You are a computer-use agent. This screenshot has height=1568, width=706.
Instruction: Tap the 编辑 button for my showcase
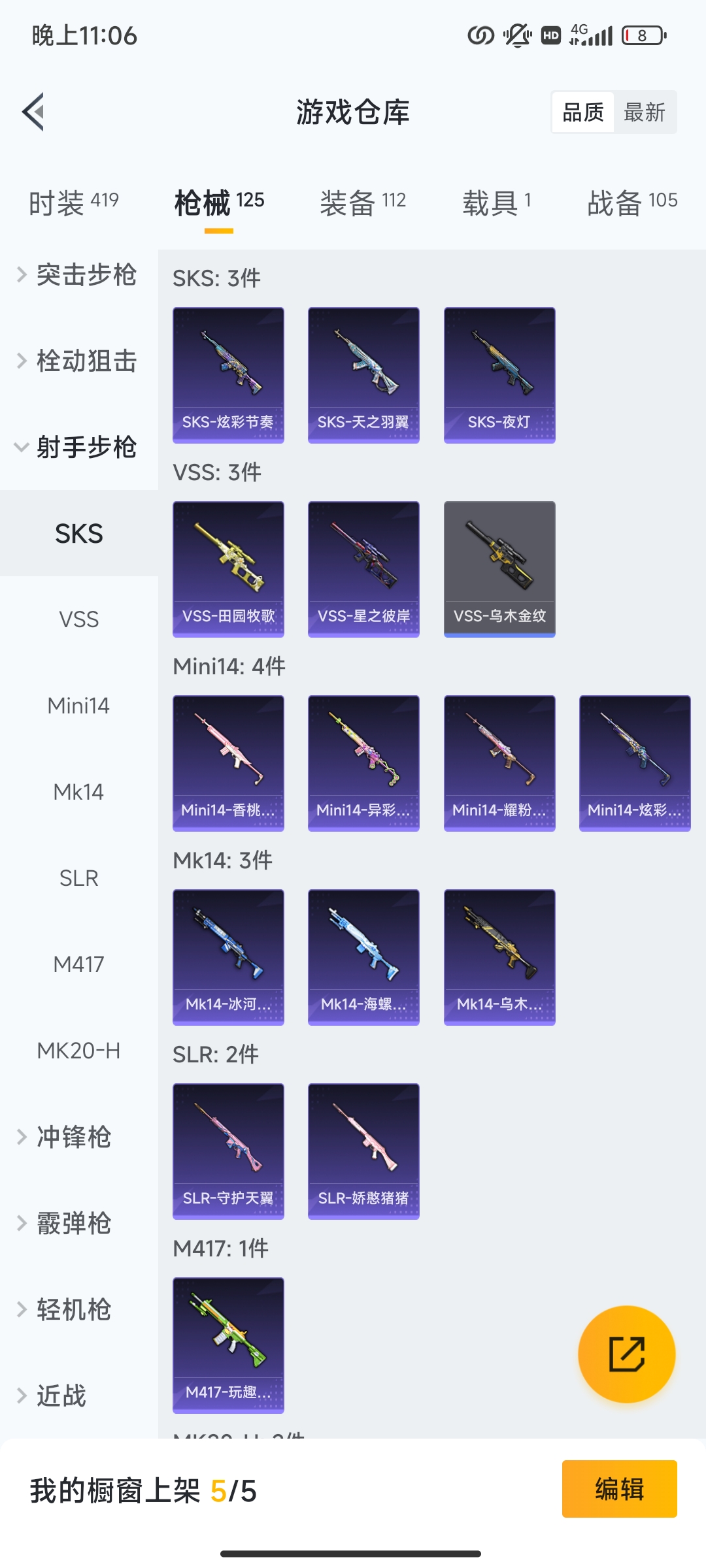pos(619,1489)
